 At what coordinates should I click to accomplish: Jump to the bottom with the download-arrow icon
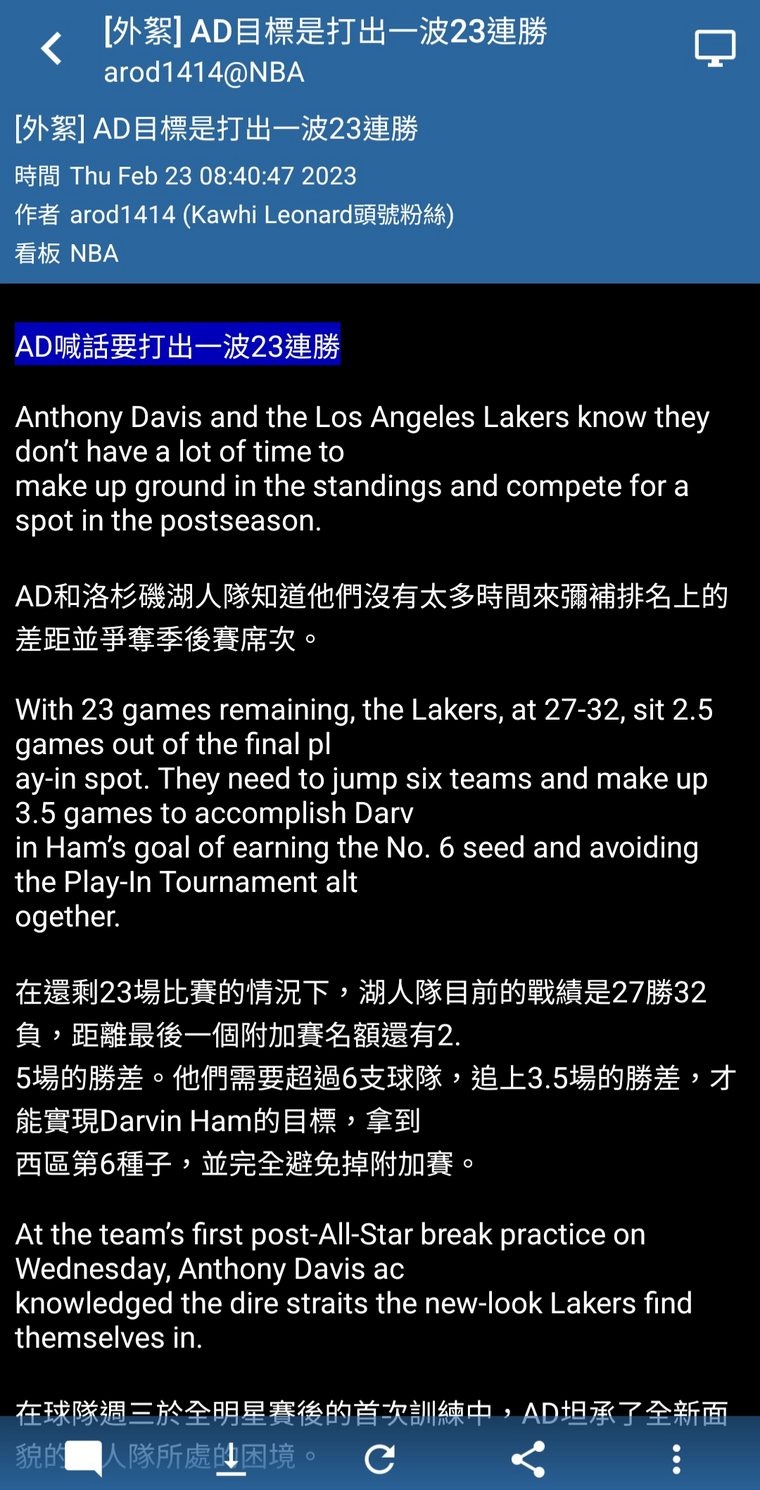coord(231,1459)
